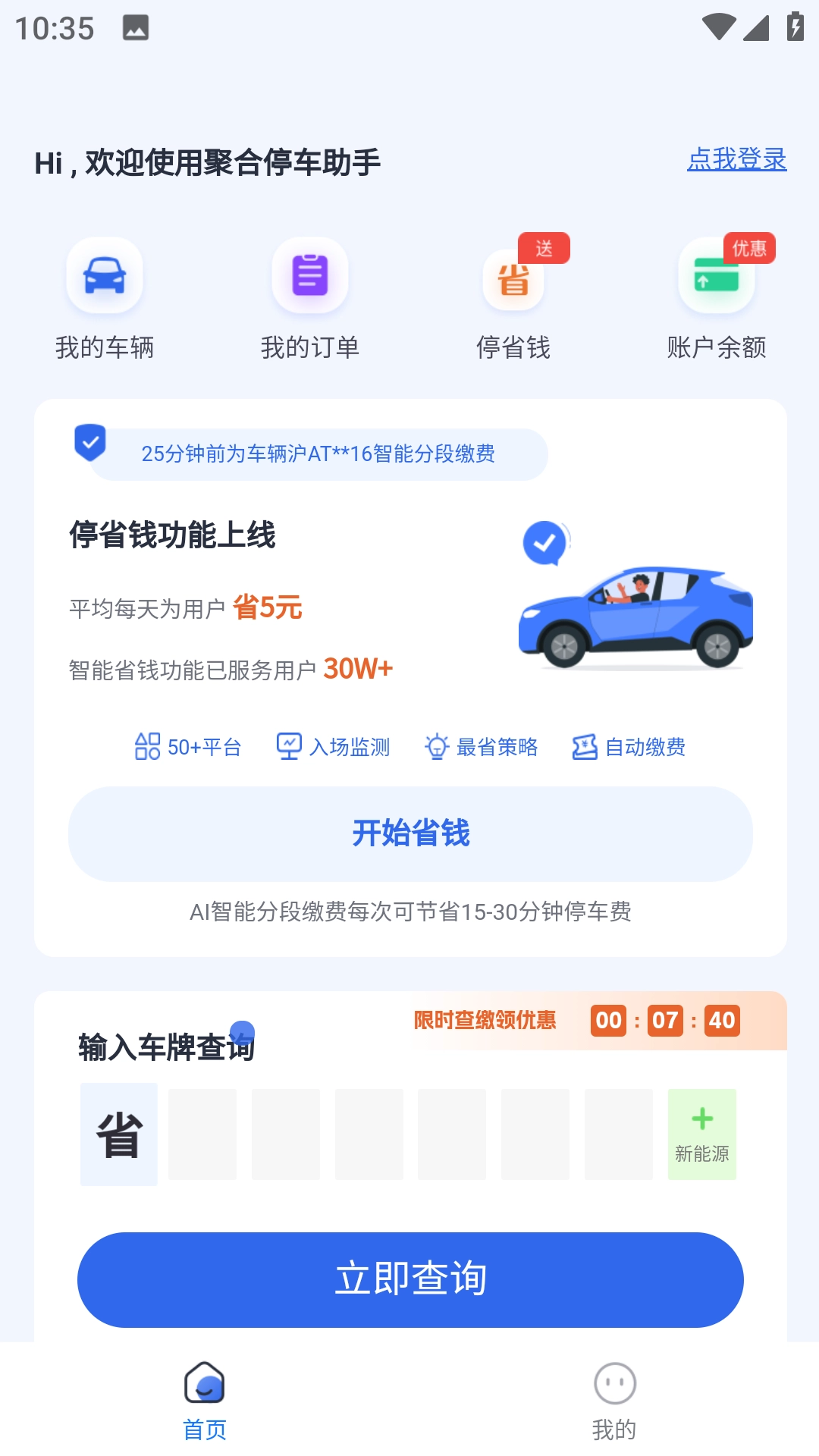Switch to the 首页 tab

(x=204, y=1403)
